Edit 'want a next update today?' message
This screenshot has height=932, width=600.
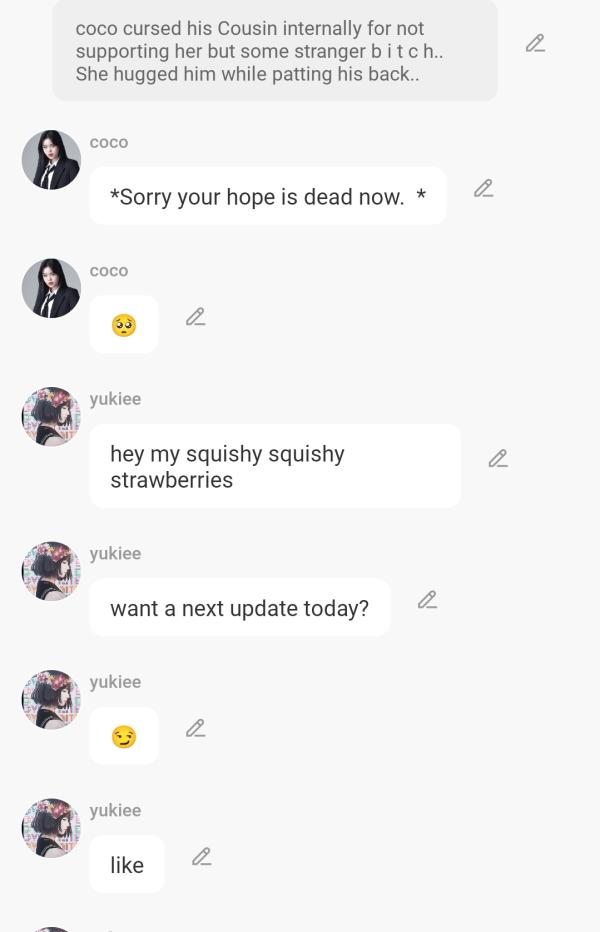[x=427, y=600]
